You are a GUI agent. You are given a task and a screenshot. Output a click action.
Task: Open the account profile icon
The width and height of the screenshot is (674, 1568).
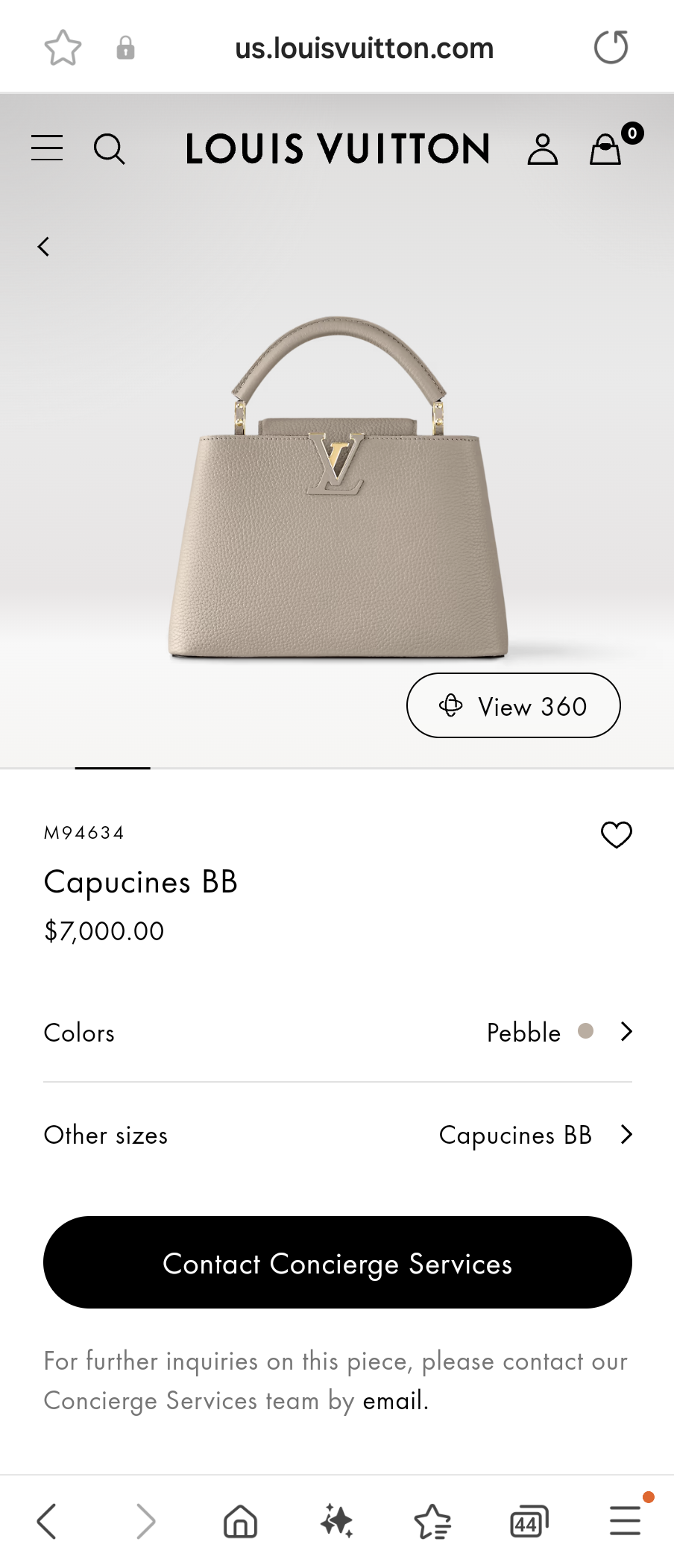tap(543, 148)
